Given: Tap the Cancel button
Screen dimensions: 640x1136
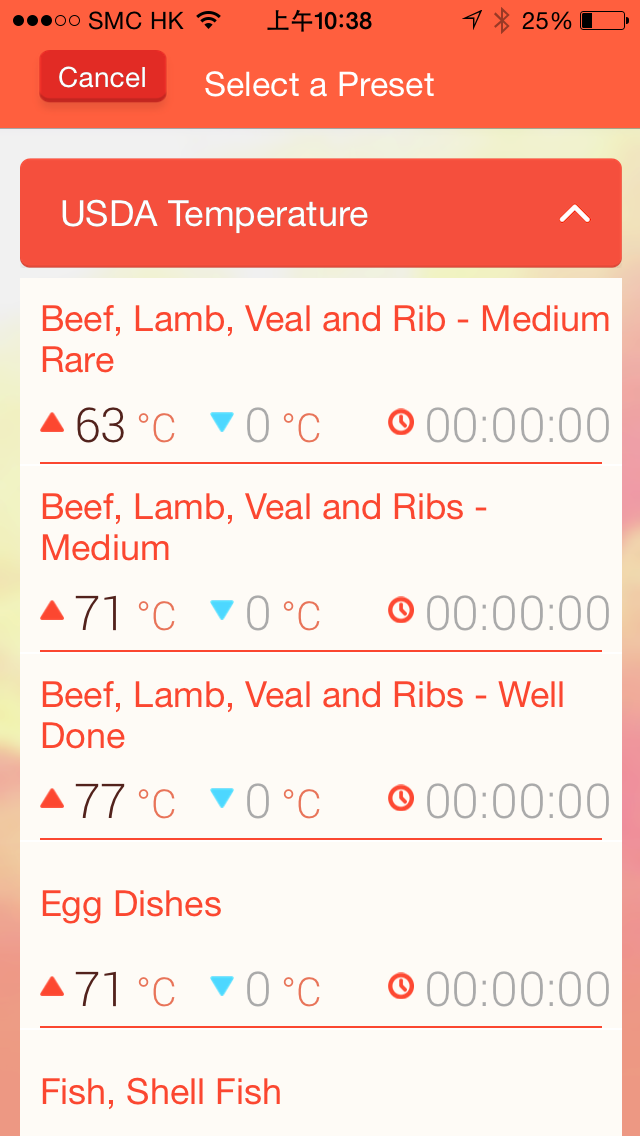Looking at the screenshot, I should click(x=102, y=78).
